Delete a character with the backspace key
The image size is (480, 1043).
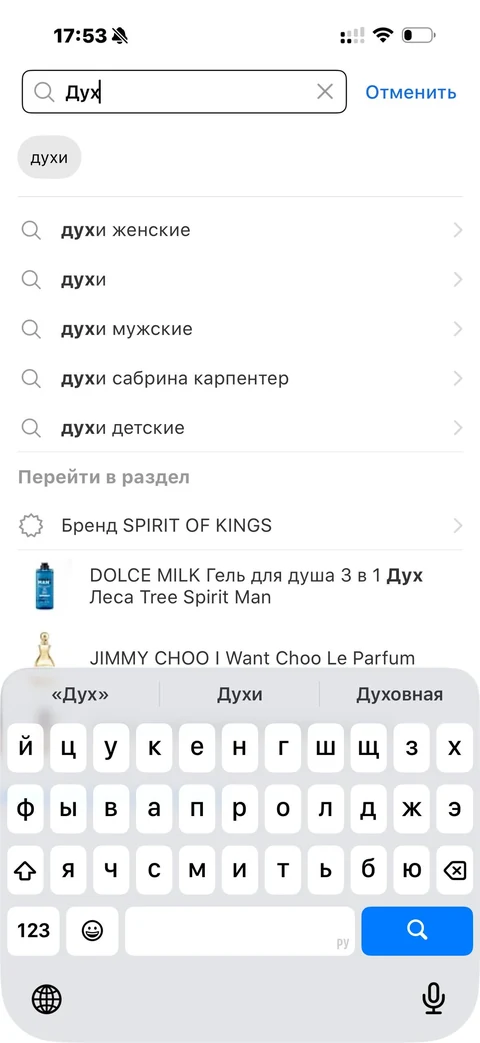point(454,870)
